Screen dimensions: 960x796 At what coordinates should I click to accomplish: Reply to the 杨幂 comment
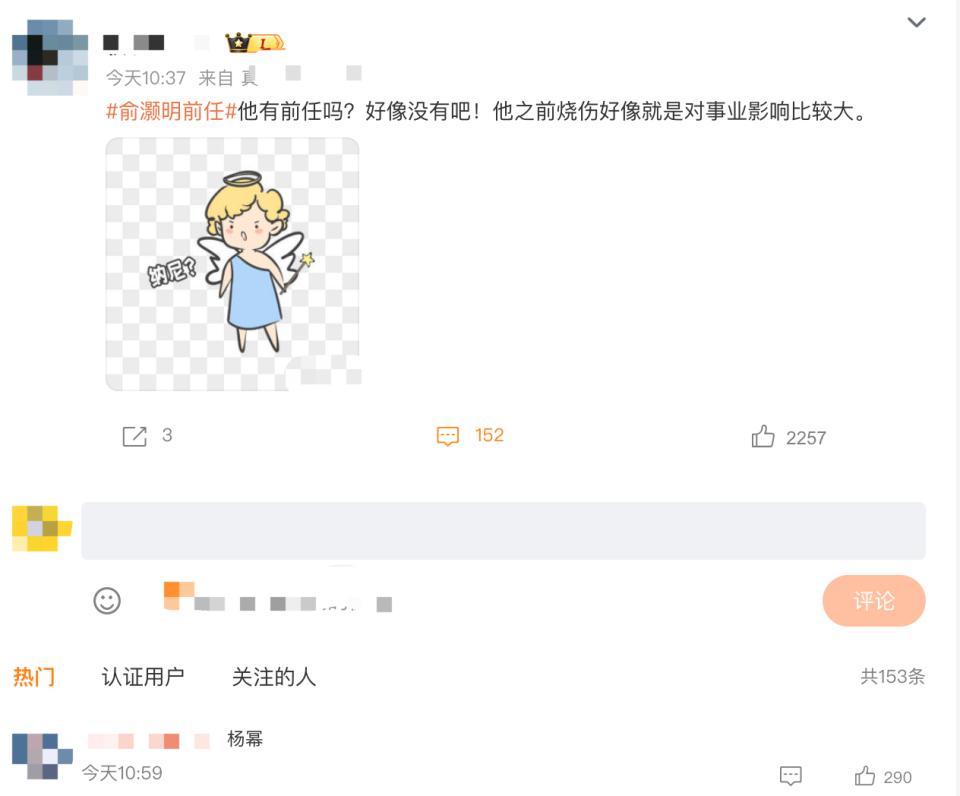(x=791, y=776)
